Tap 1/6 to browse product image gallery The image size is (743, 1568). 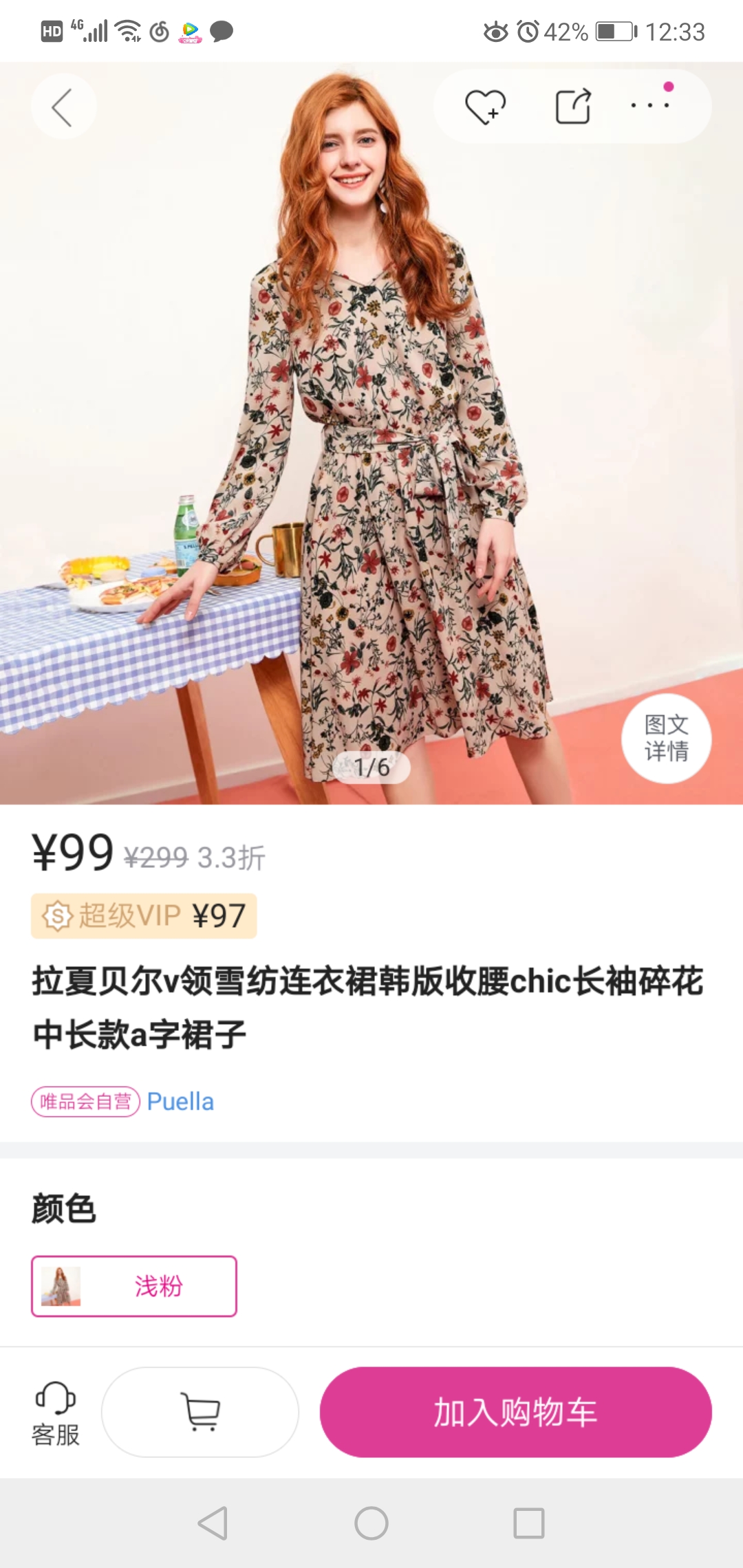point(371,767)
